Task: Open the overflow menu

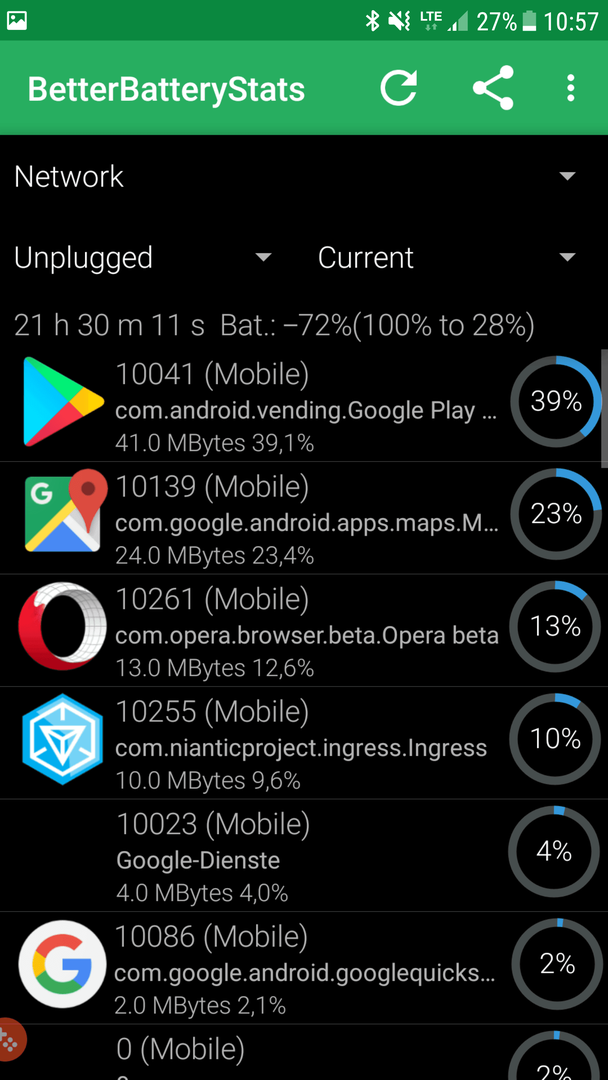Action: [x=570, y=89]
